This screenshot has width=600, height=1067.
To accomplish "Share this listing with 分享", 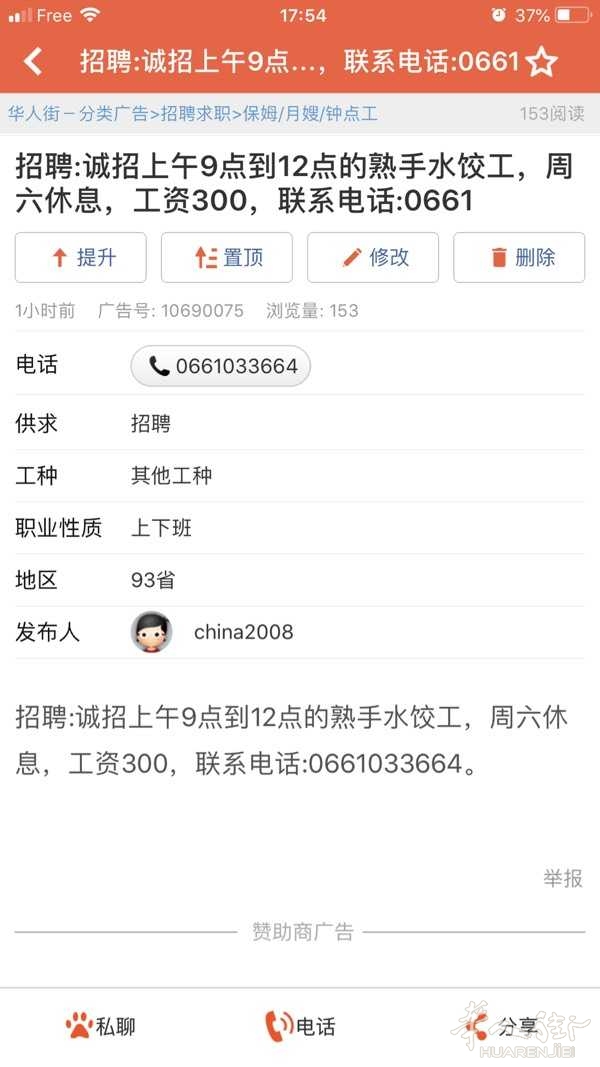I will 503,1025.
